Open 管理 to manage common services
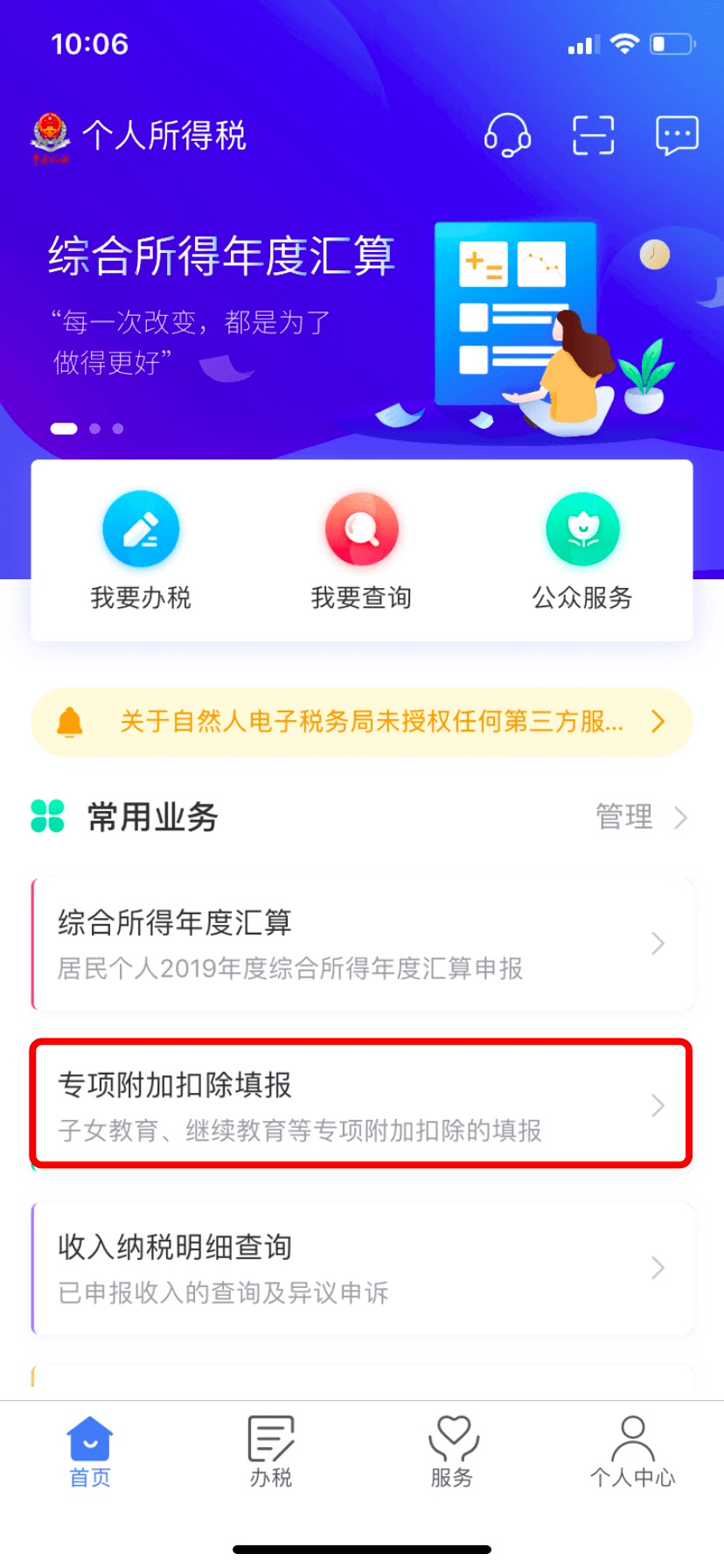724x1568 pixels. pyautogui.click(x=625, y=817)
